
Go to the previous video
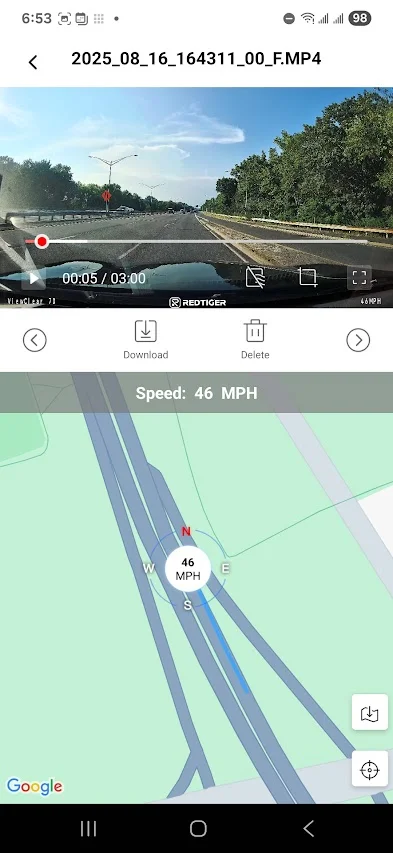[x=34, y=341]
